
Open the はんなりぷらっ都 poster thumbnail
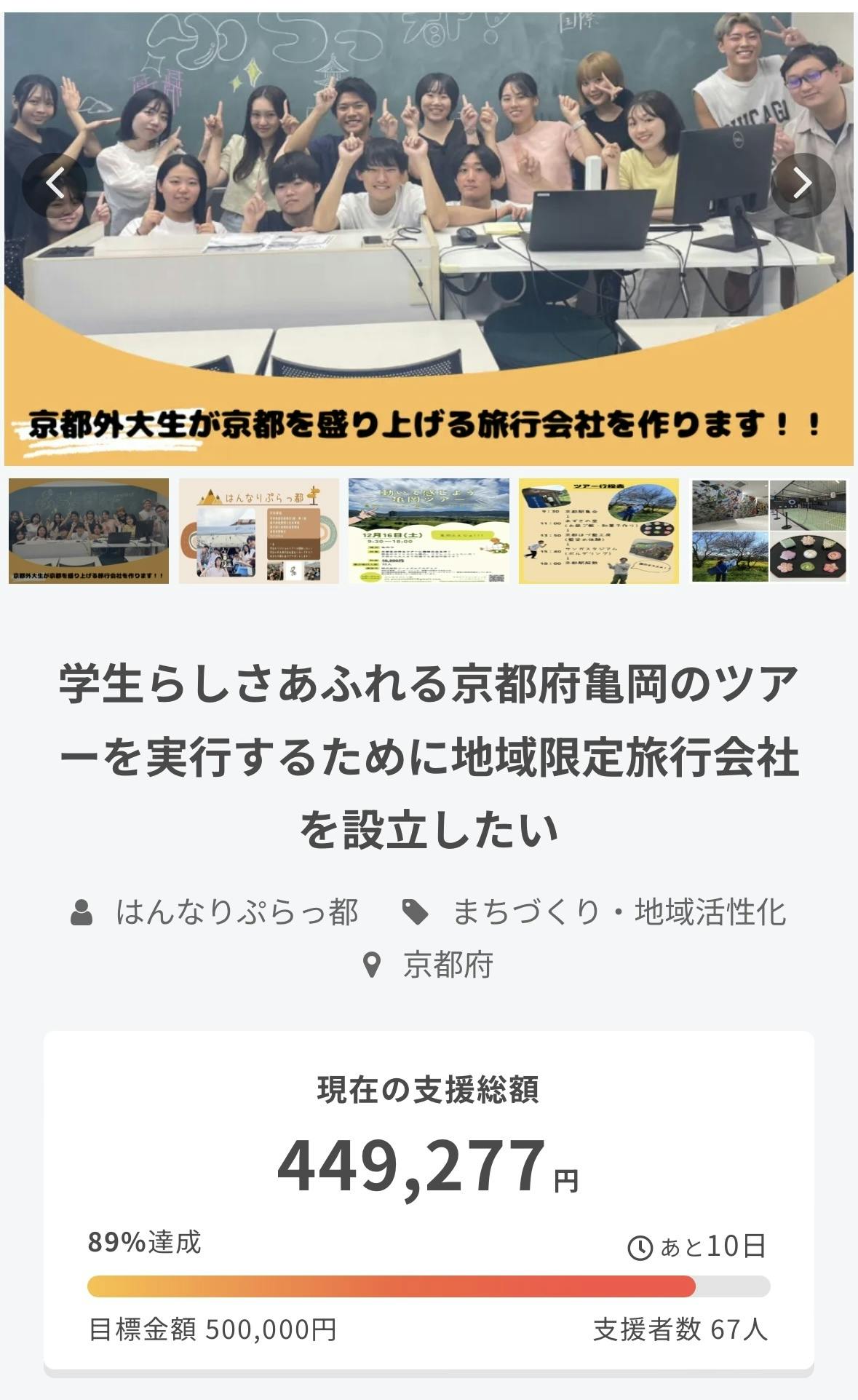coord(259,531)
